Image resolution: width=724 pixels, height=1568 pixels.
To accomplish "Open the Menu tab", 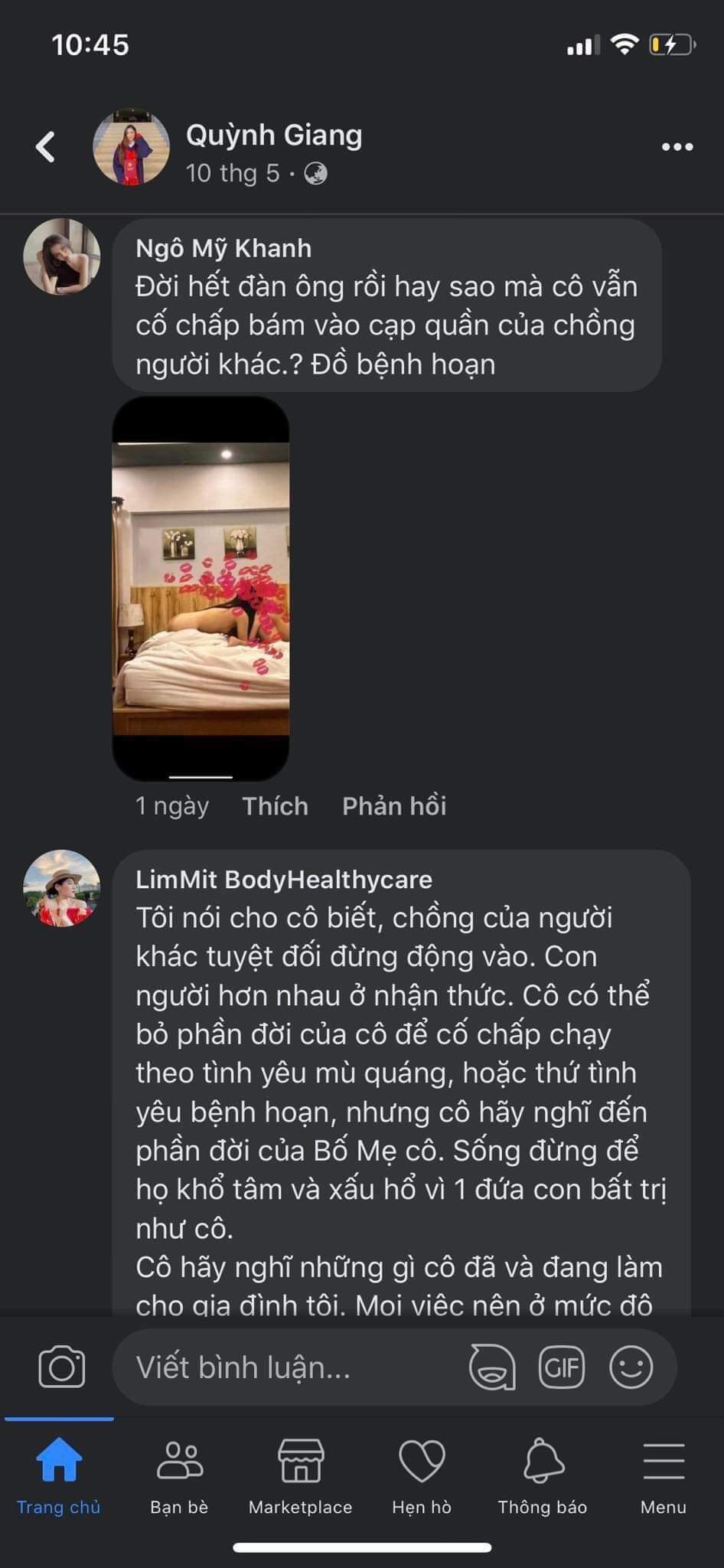I will click(663, 1475).
